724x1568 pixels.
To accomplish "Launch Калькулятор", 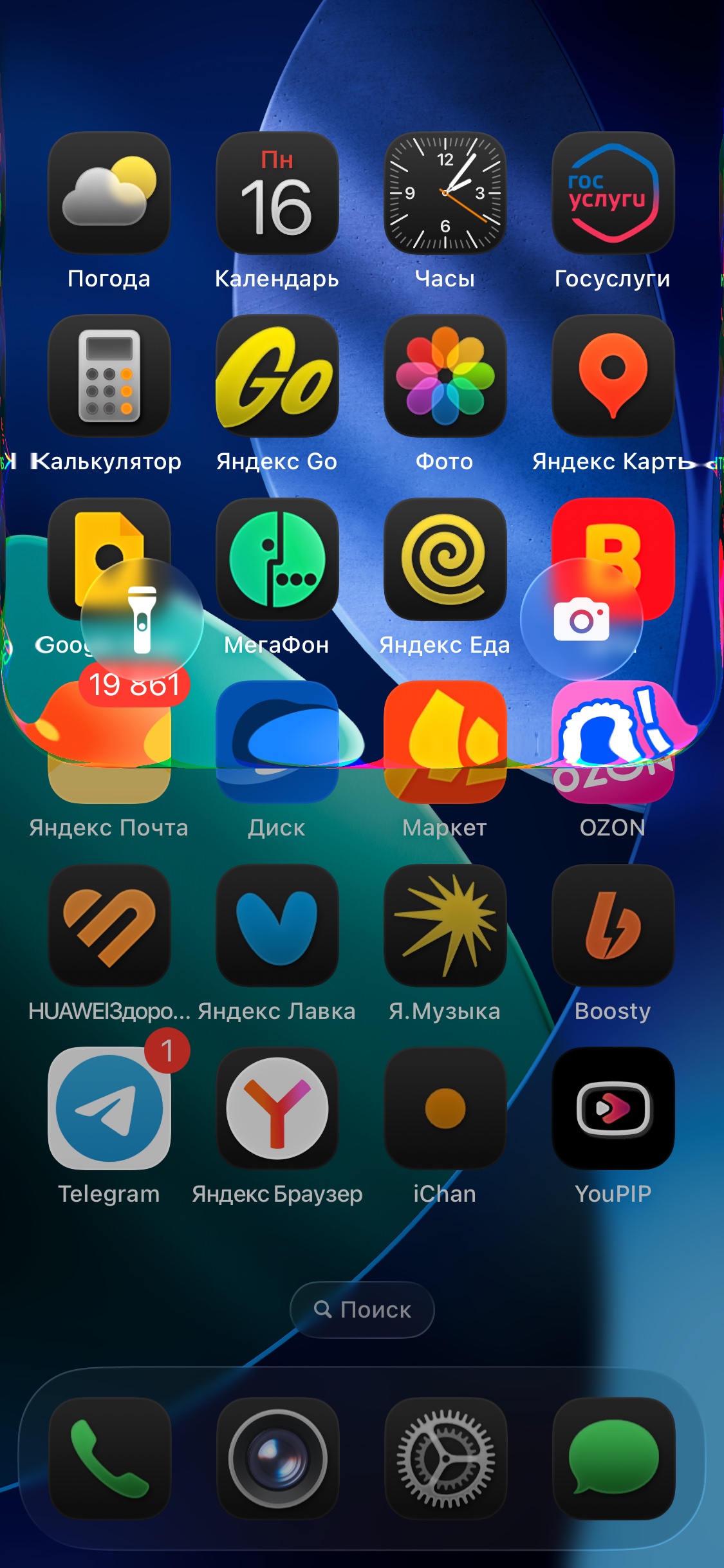I will [x=109, y=375].
